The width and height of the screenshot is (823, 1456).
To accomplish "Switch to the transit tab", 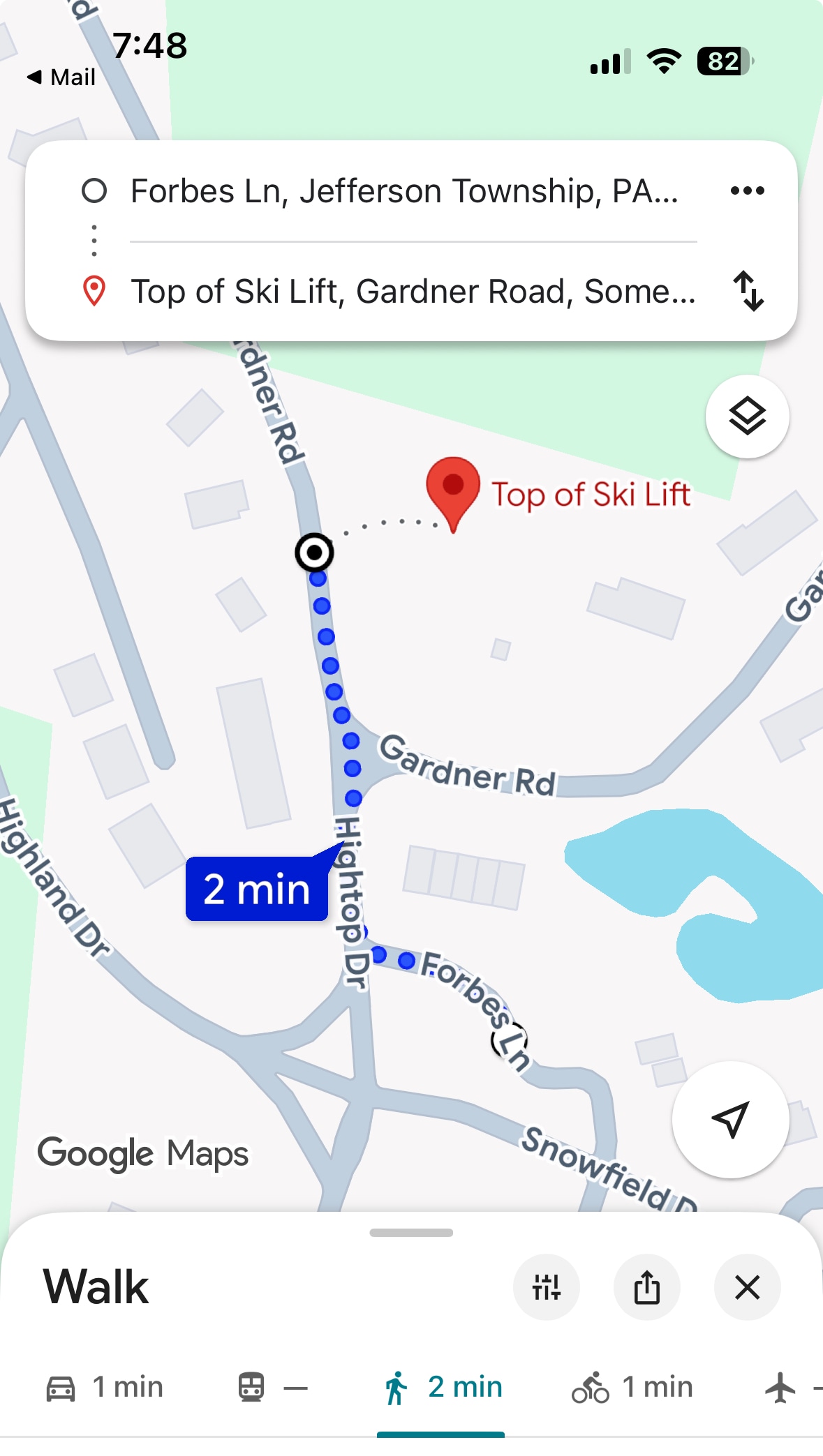I will pos(272,1387).
